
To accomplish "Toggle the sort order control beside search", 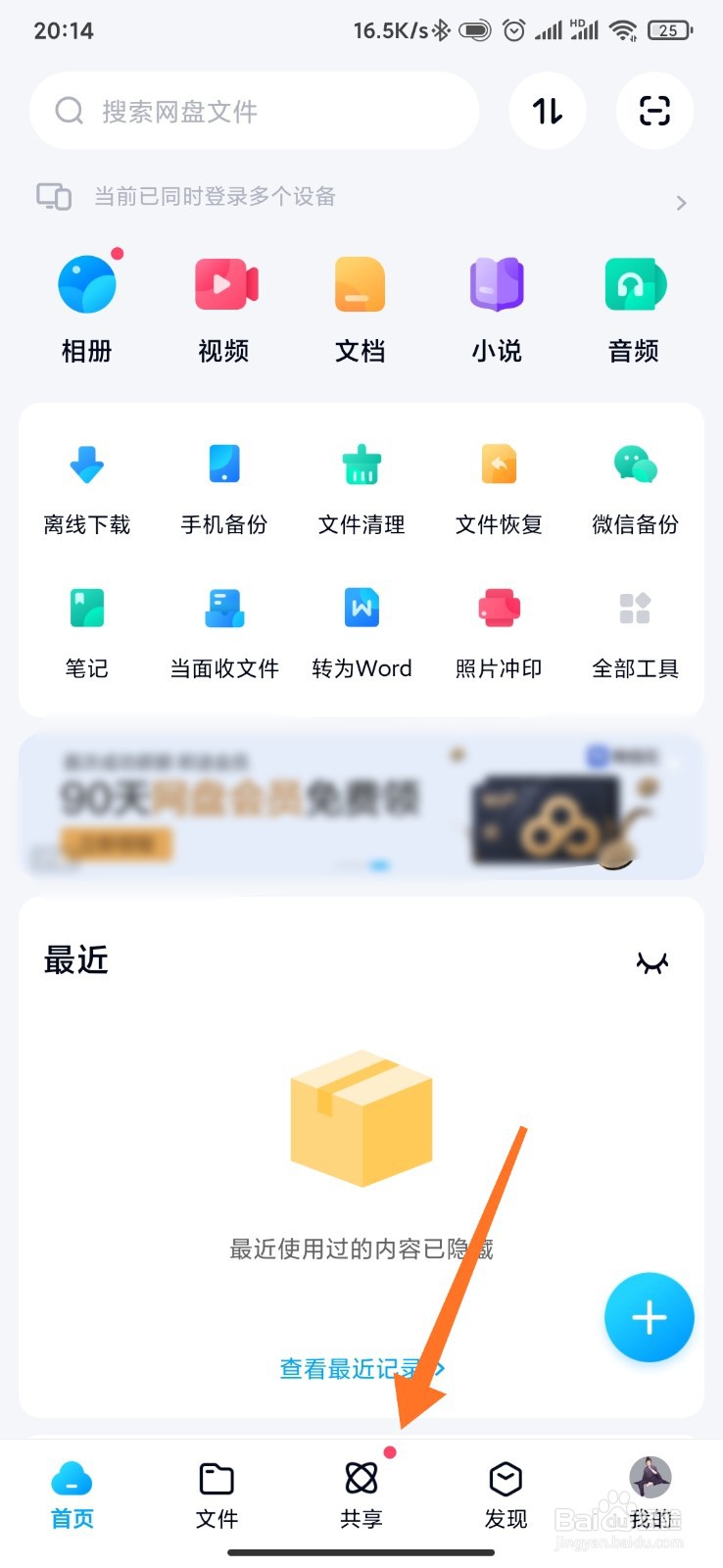I will pyautogui.click(x=548, y=111).
